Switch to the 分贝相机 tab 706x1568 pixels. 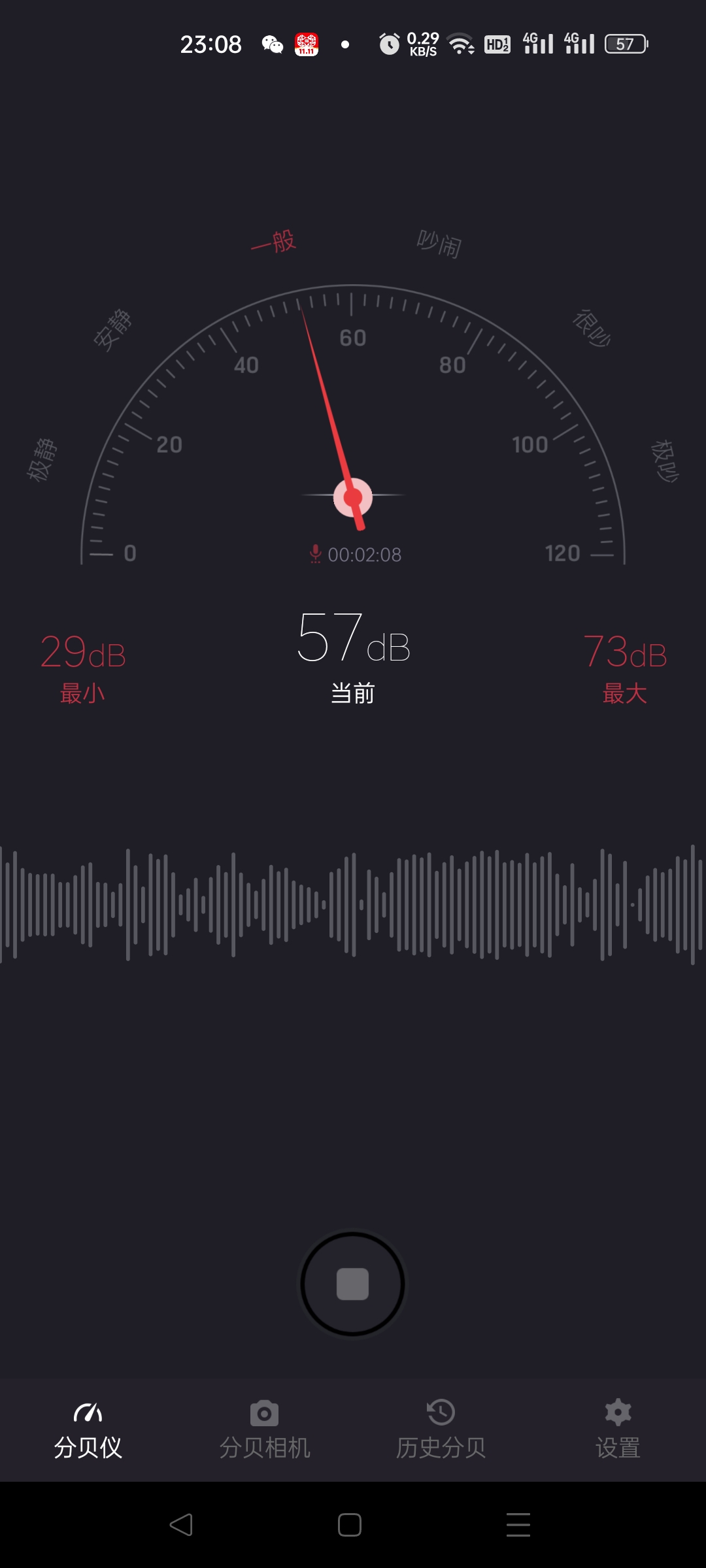264,1429
